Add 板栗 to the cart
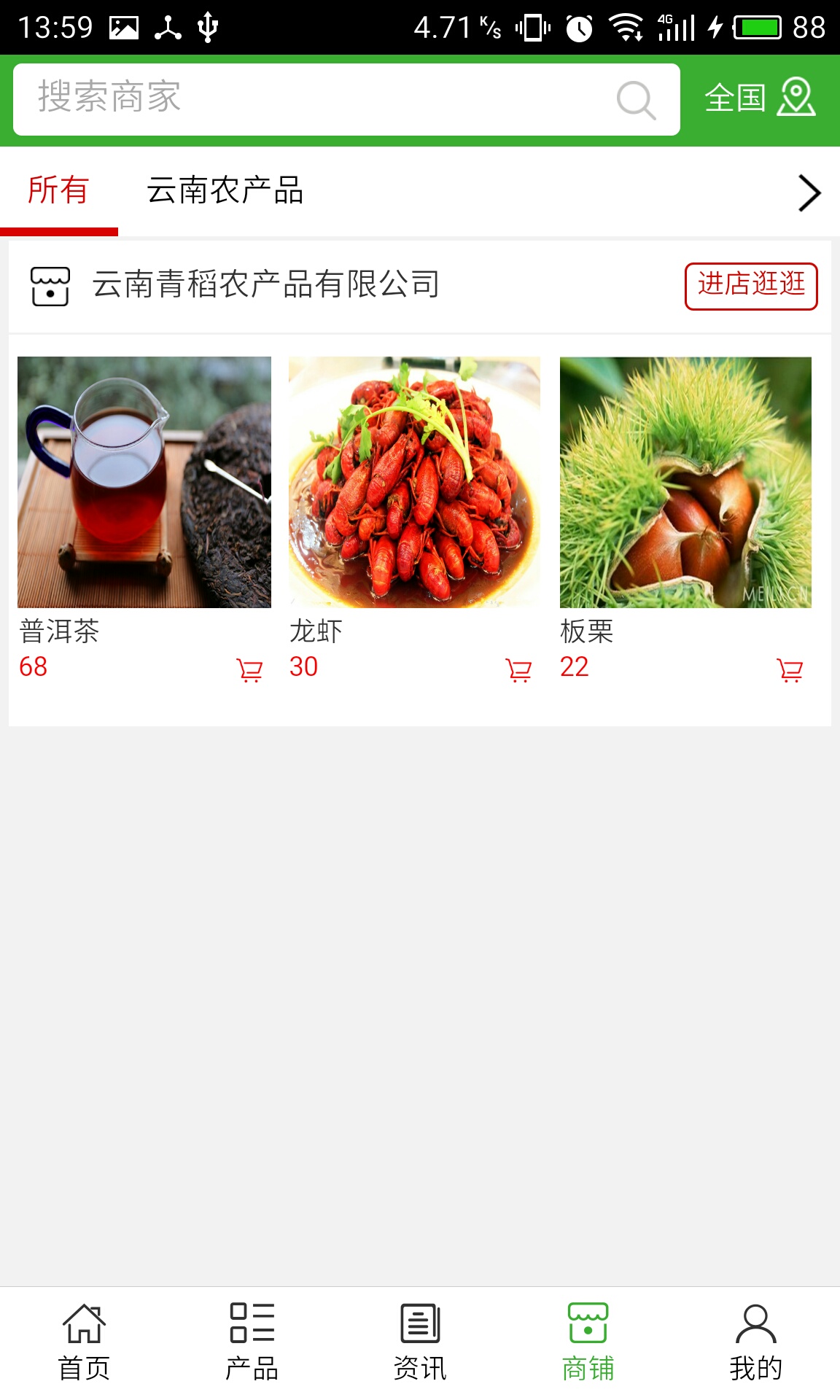The height and width of the screenshot is (1400, 840). 790,669
